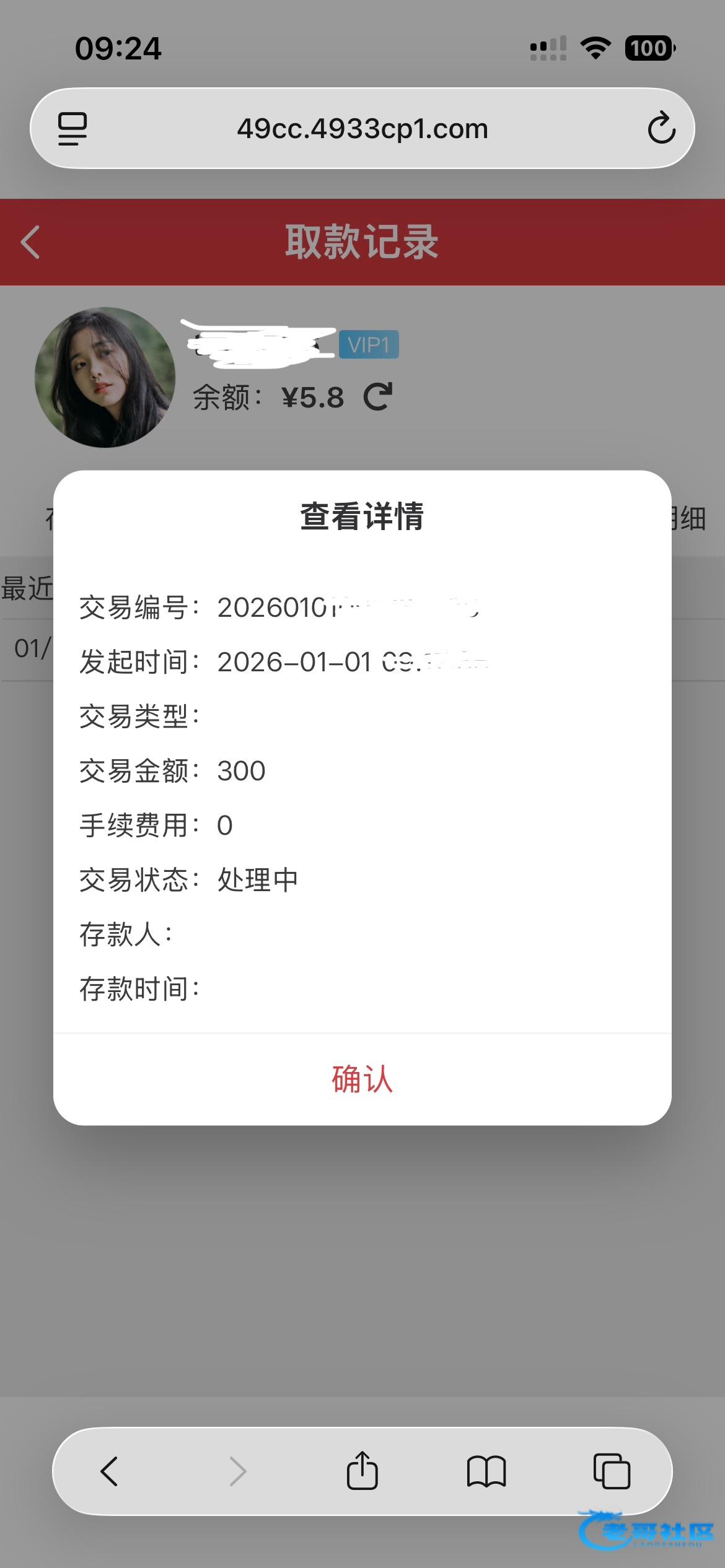Share this page from the browser toolbar
The width and height of the screenshot is (725, 1568).
click(x=362, y=1471)
